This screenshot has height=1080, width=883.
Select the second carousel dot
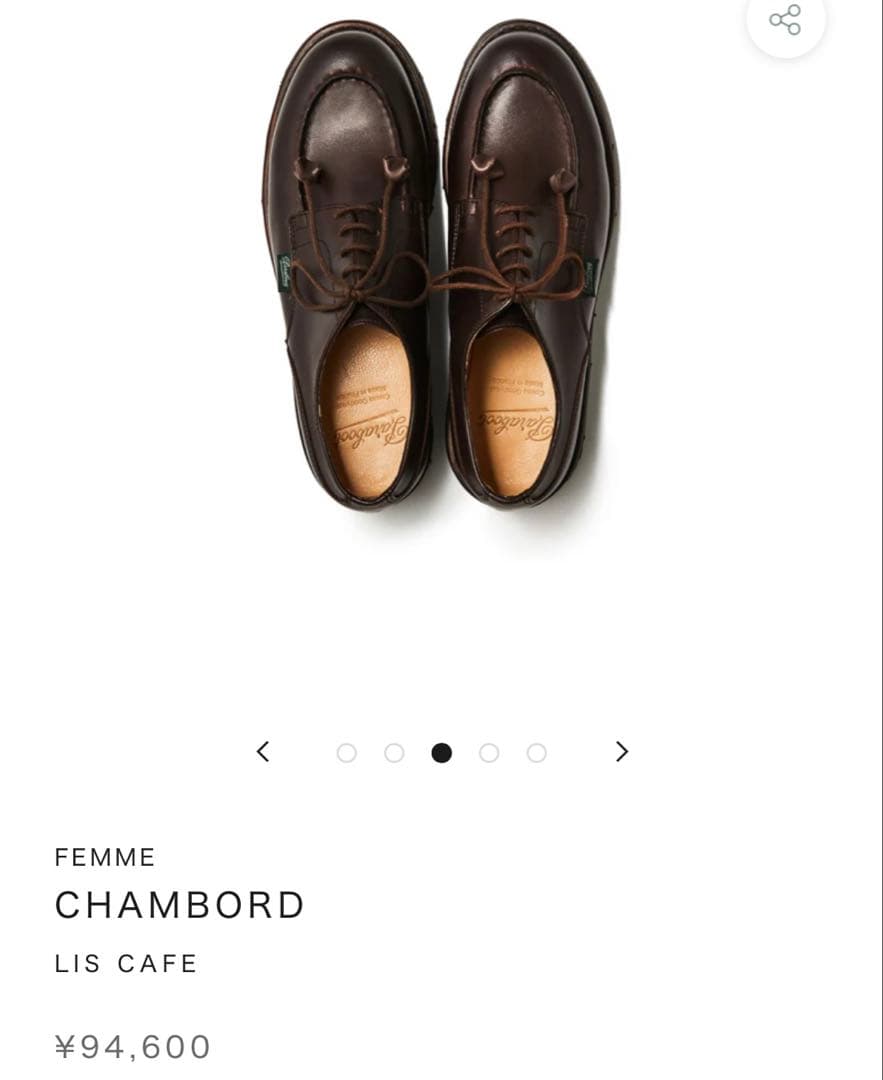(x=394, y=750)
